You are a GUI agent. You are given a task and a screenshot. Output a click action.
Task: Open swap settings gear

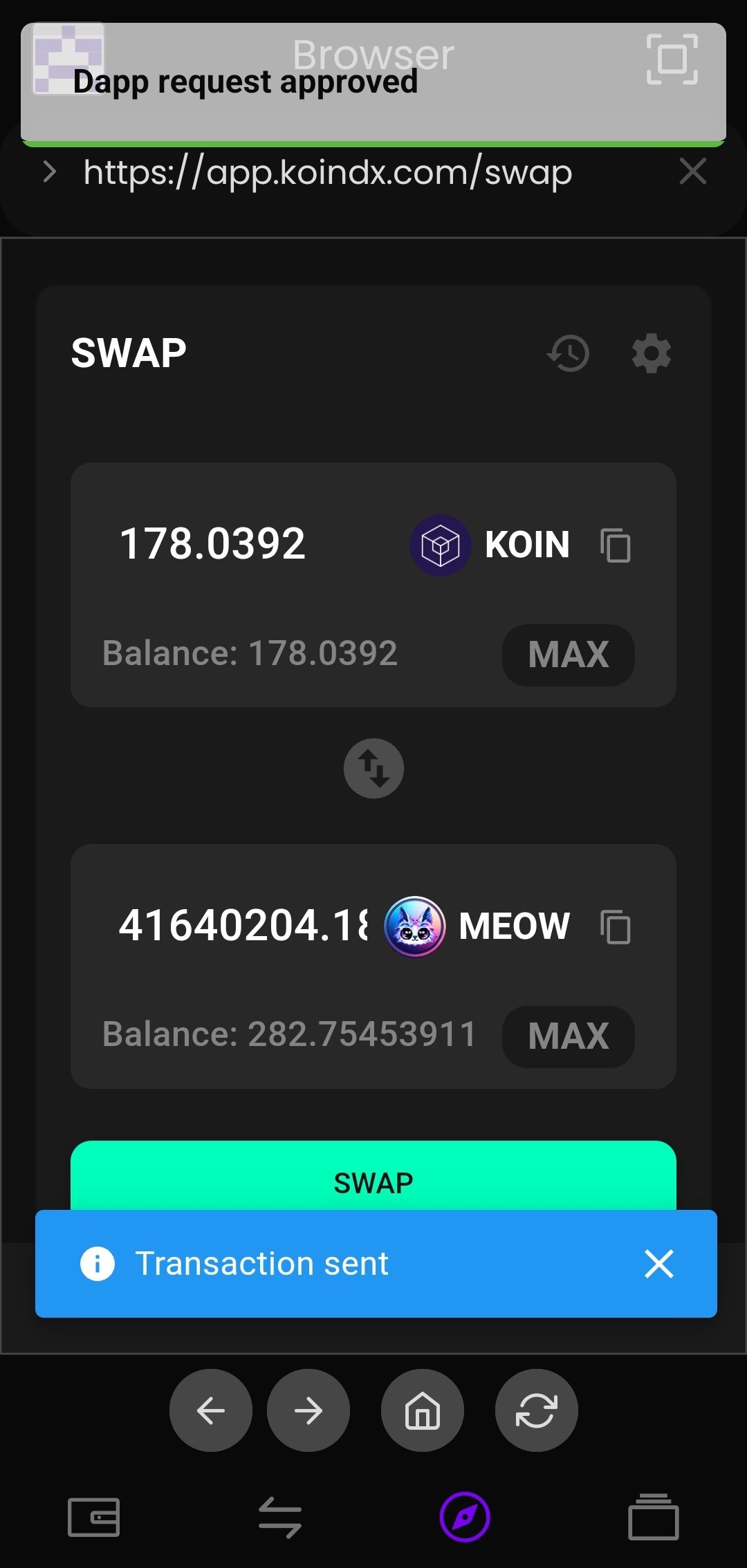pos(652,353)
